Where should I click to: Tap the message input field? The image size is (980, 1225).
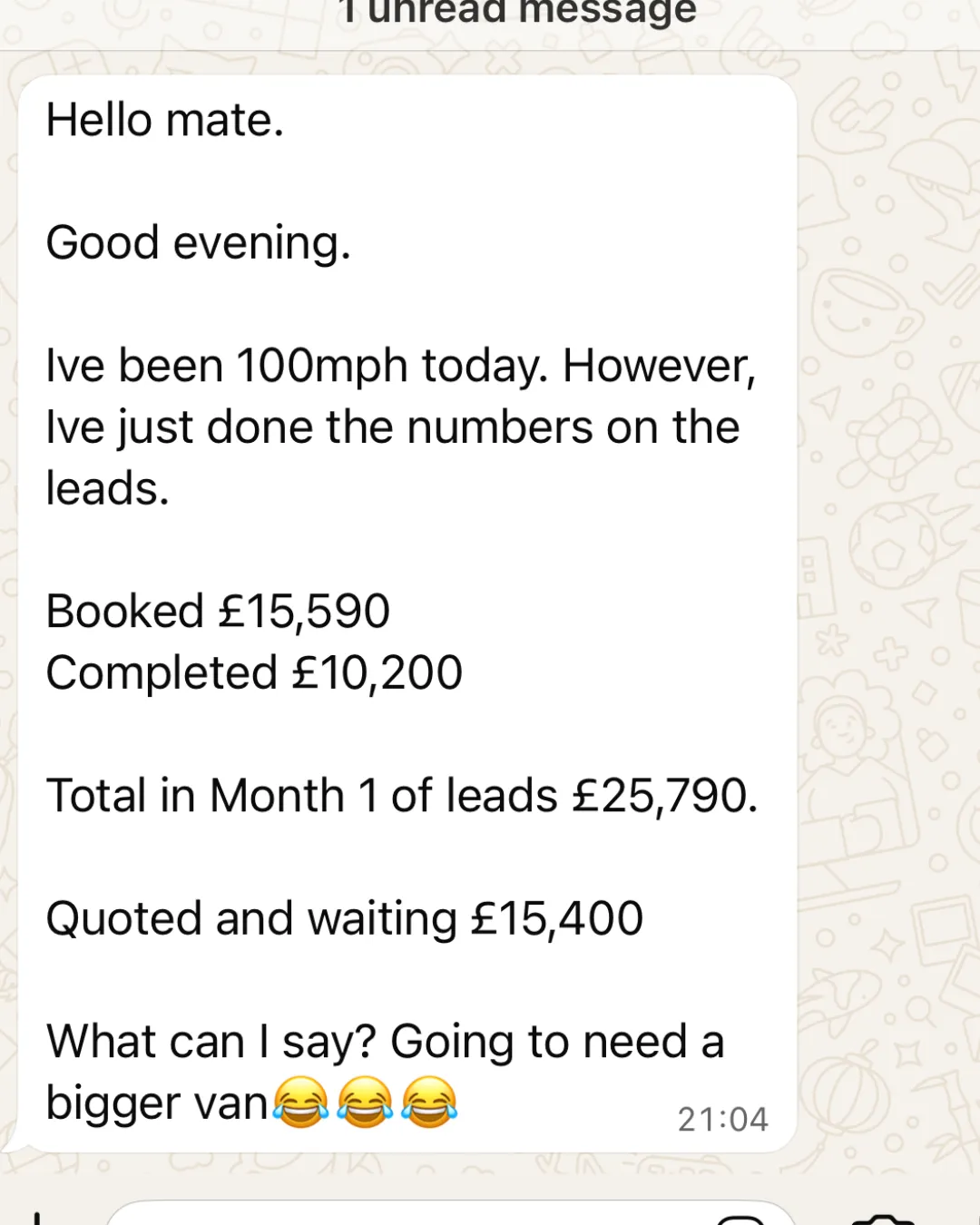click(408, 1216)
